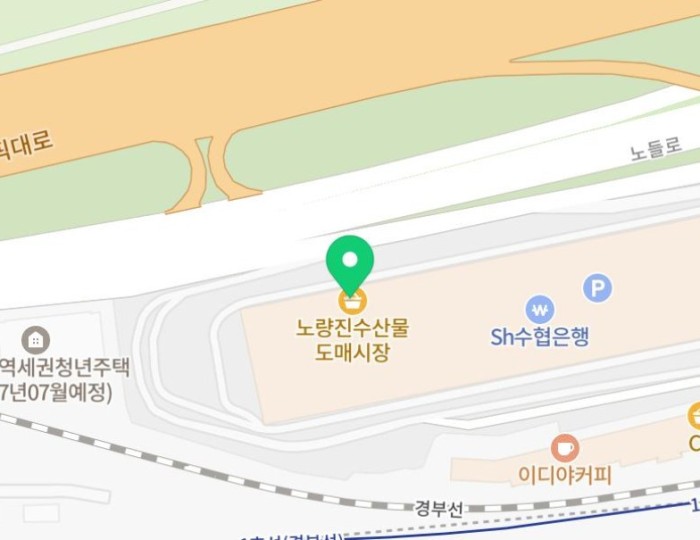This screenshot has height=540, width=700.
Task: Select the 역세권청년주택 housing marker
Action: click(x=36, y=339)
